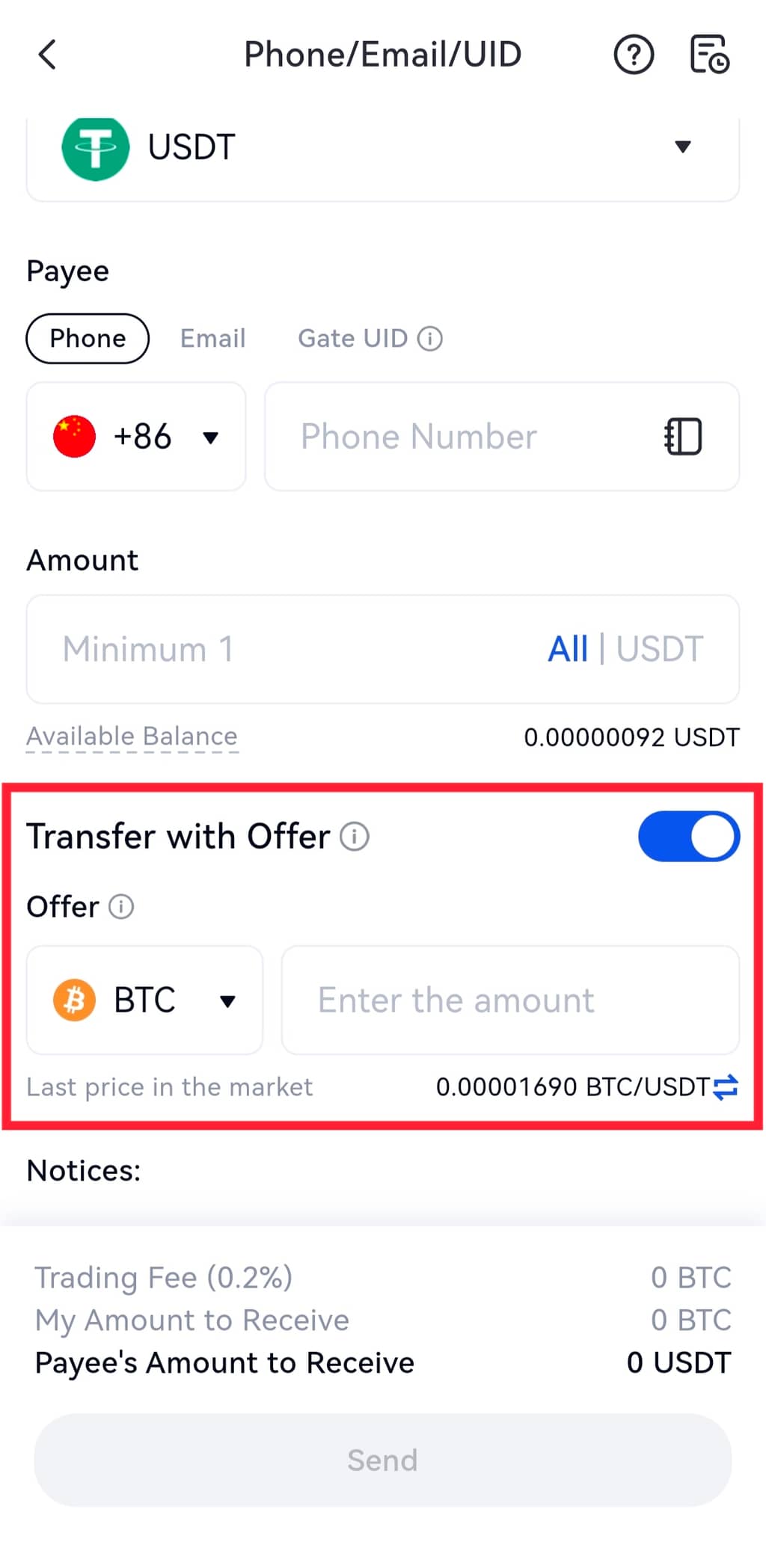Swap the BTC/USDT price direction

[726, 1087]
